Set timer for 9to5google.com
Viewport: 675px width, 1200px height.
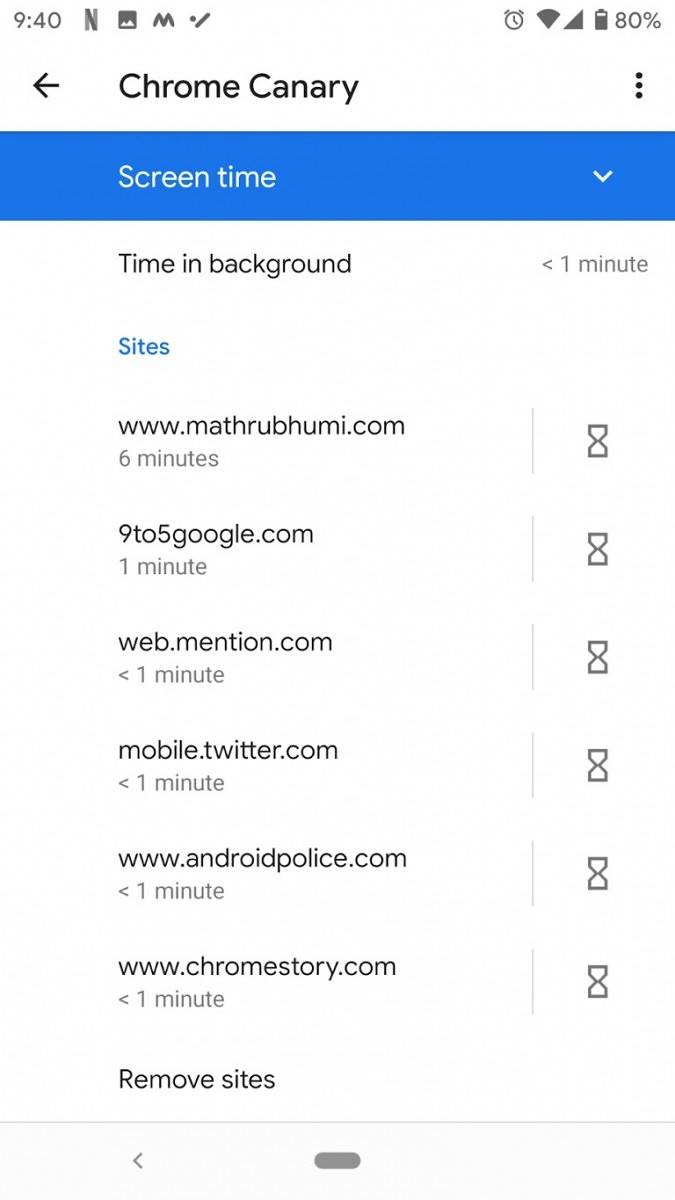tap(597, 549)
